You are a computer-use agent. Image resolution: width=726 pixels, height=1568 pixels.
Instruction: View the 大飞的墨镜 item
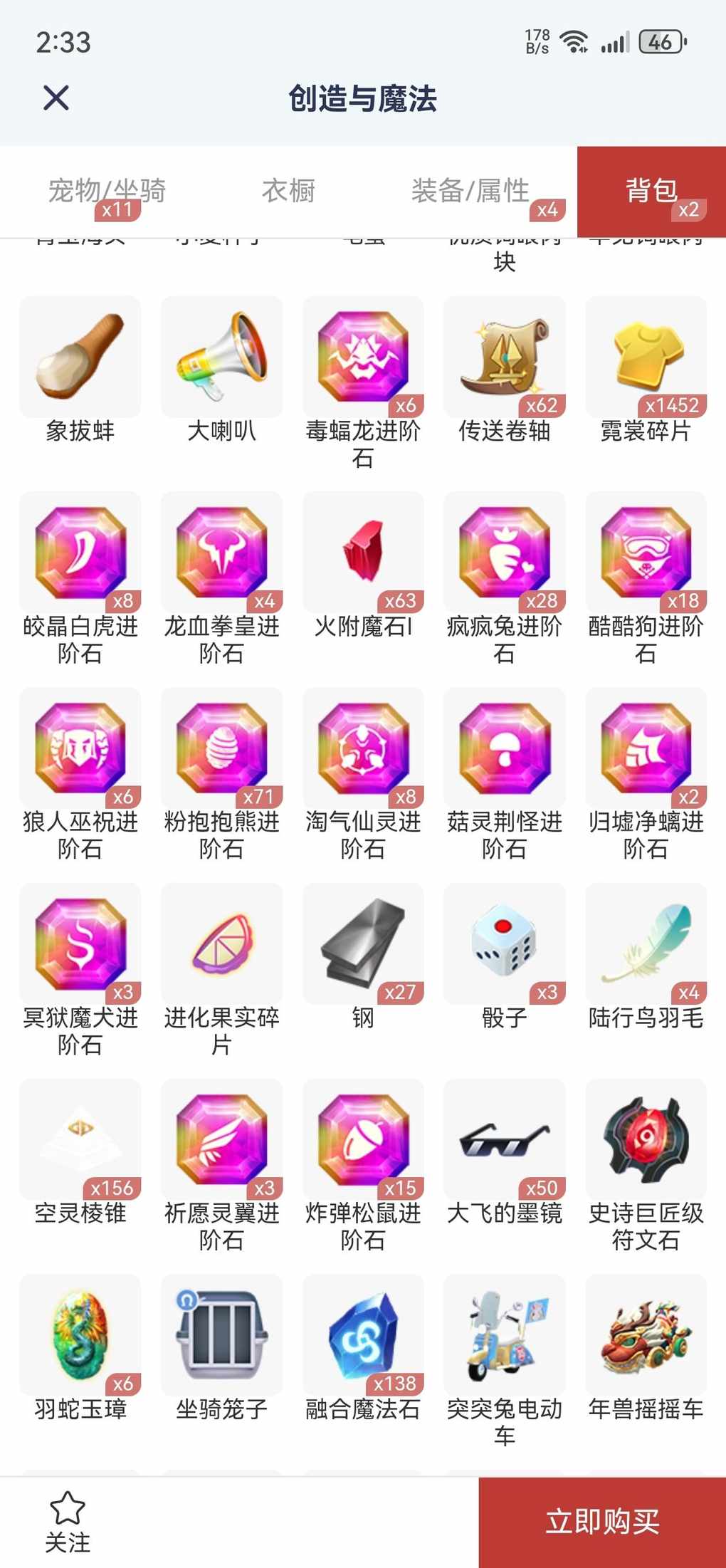click(504, 1139)
